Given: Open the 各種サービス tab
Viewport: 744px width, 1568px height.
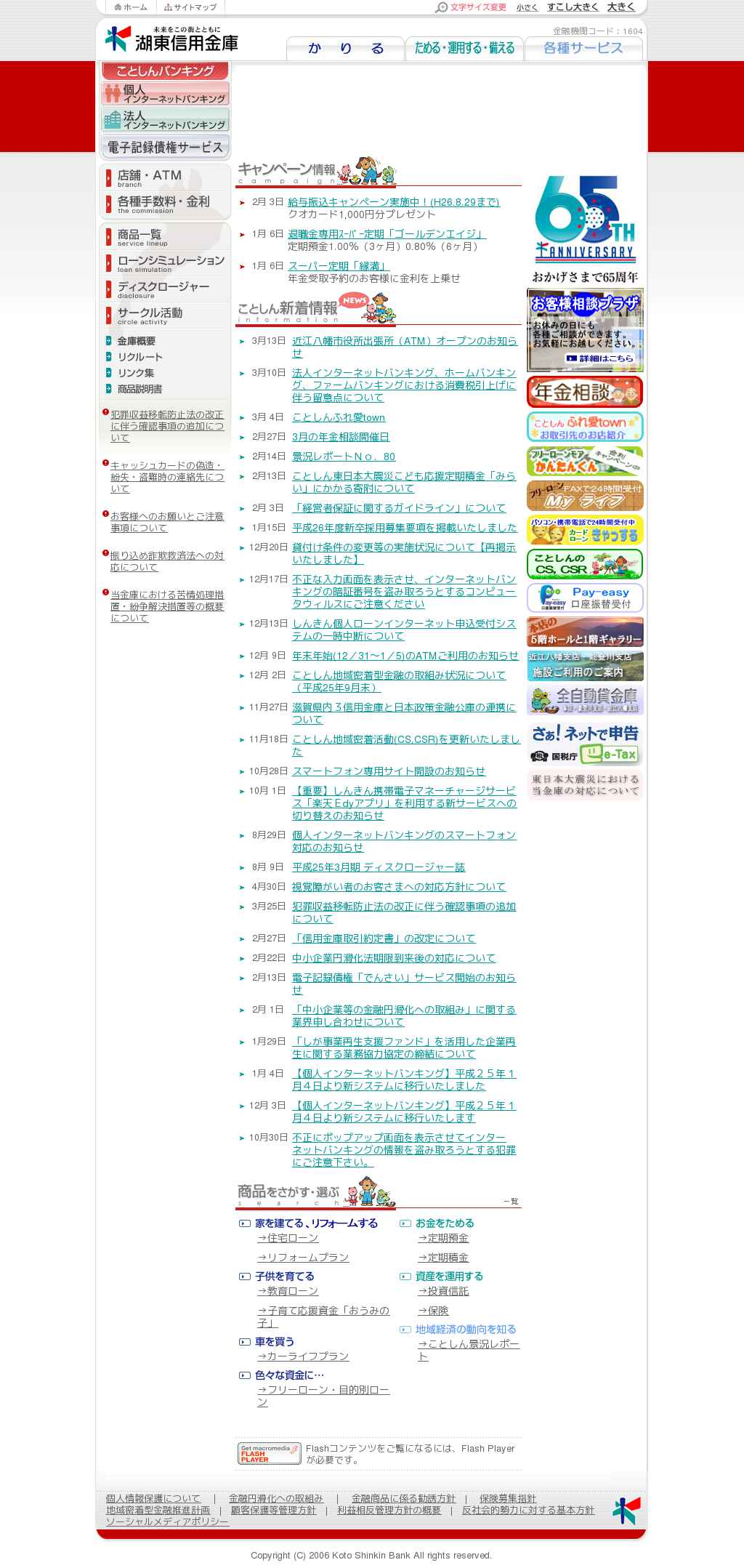Looking at the screenshot, I should coord(583,49).
